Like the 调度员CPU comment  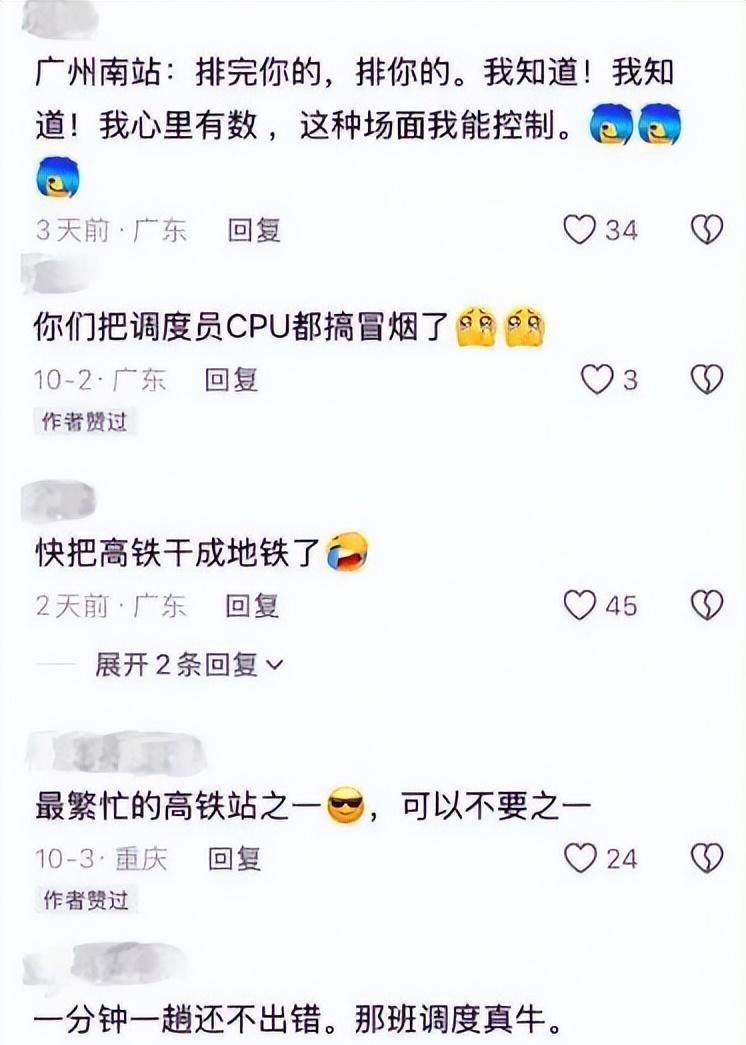point(597,379)
